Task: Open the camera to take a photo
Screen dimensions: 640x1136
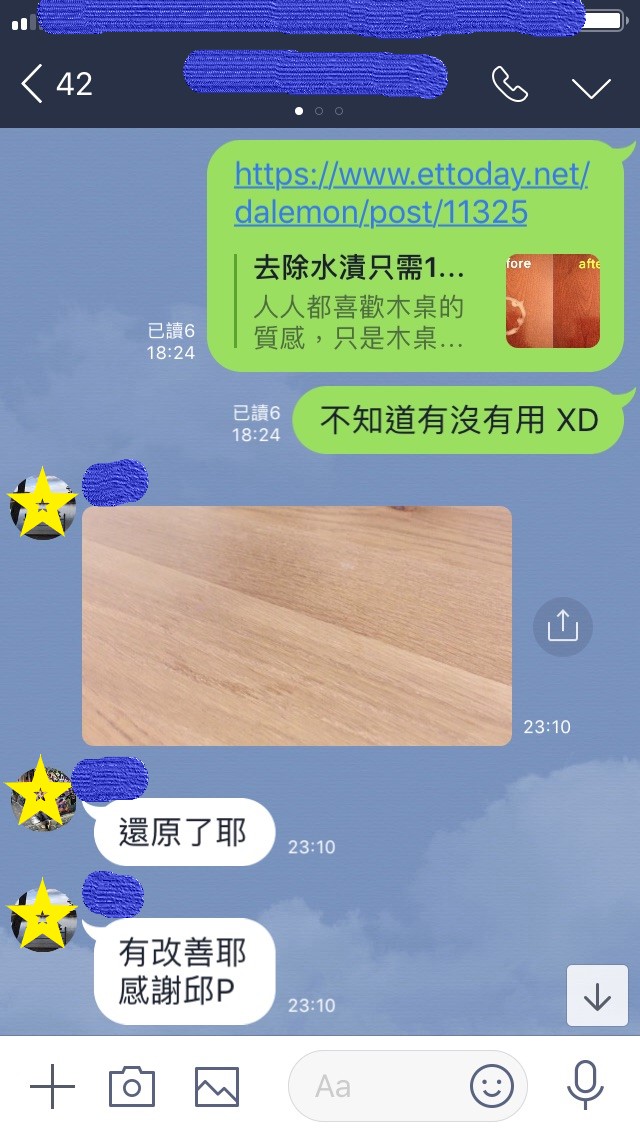Action: tap(132, 1086)
